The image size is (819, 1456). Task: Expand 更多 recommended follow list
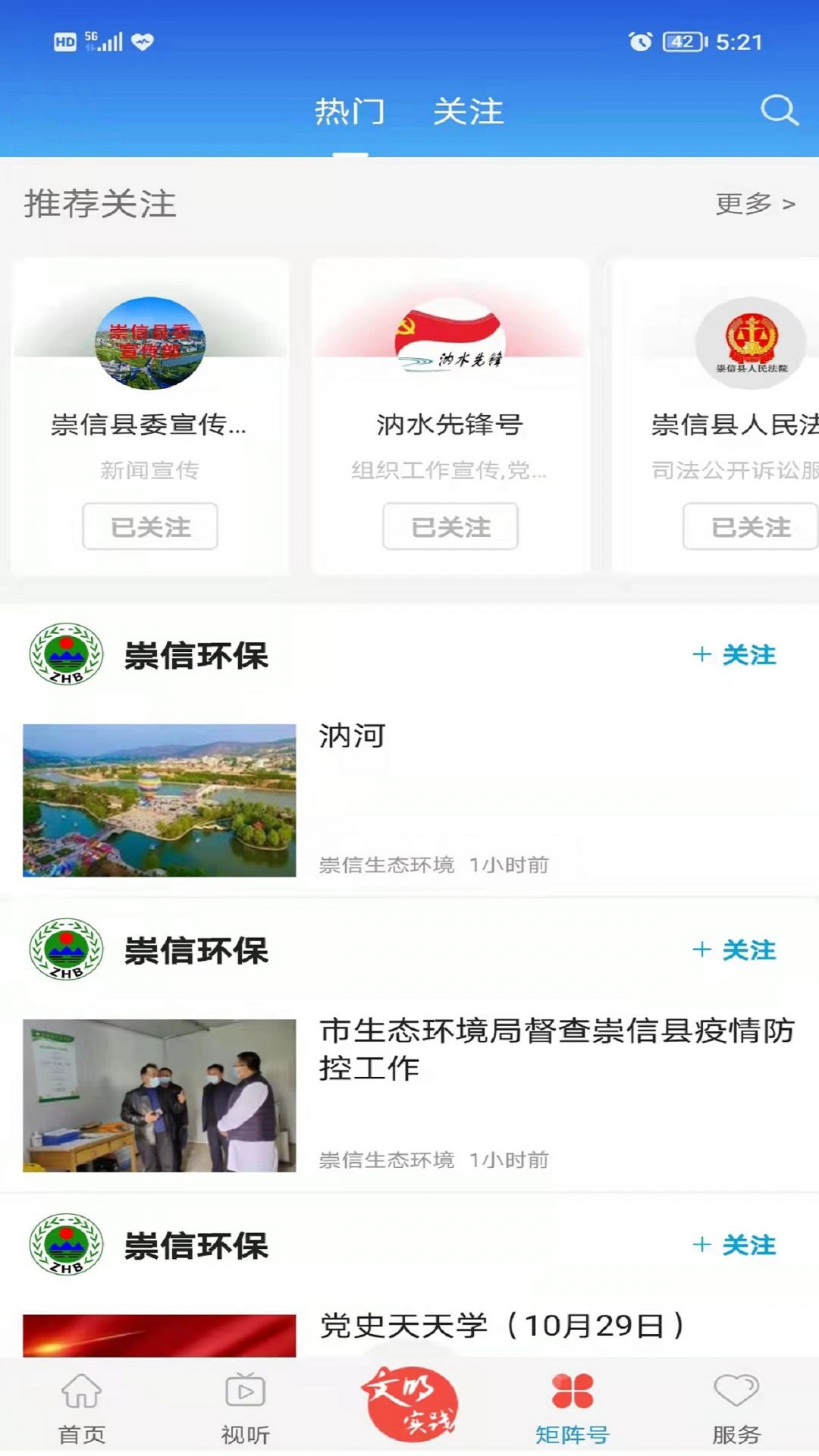tap(754, 202)
